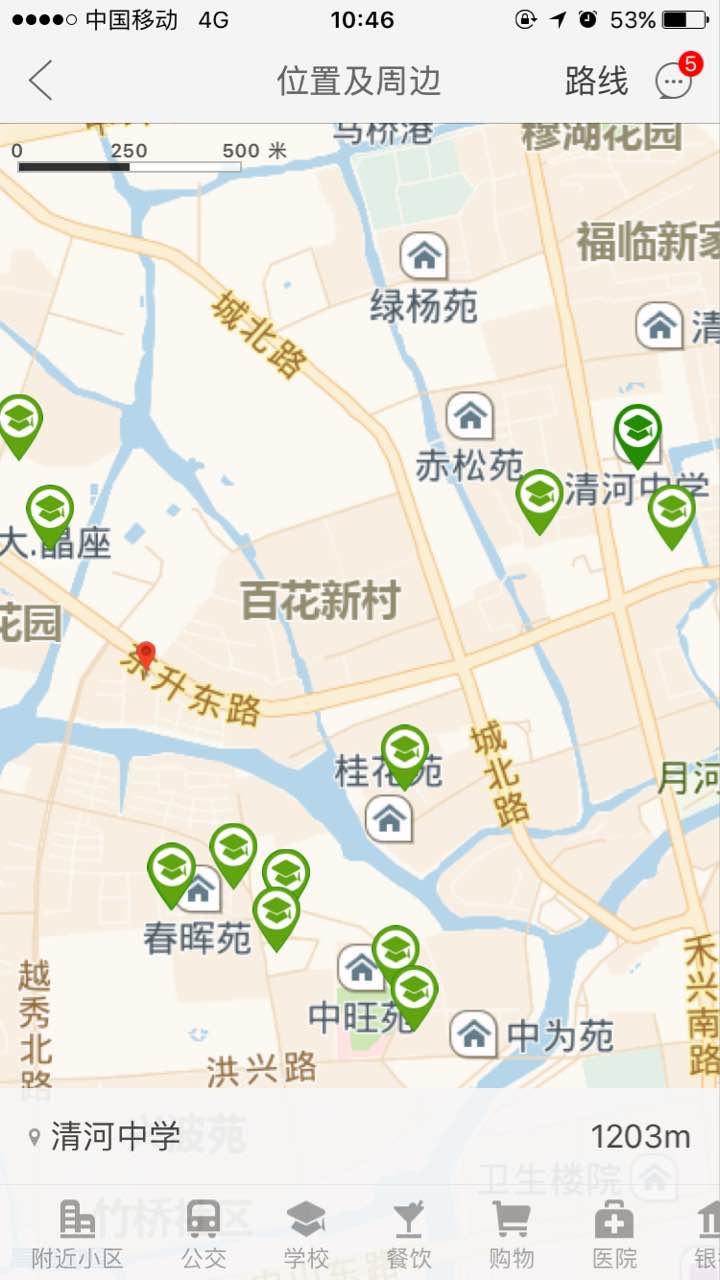
Task: Tap the school marker at 桂花苑
Action: pyautogui.click(x=405, y=753)
